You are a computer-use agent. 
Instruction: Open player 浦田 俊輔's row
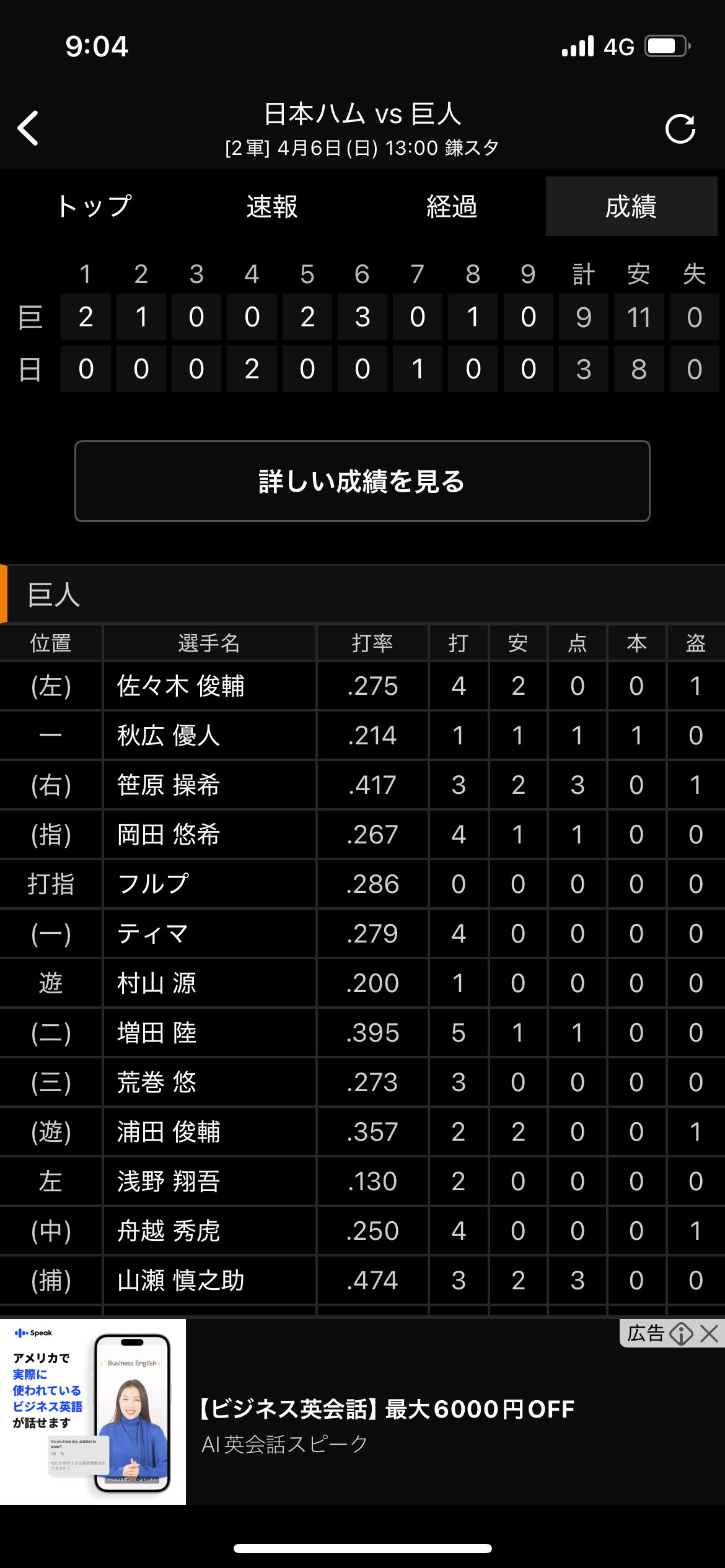[x=169, y=1132]
